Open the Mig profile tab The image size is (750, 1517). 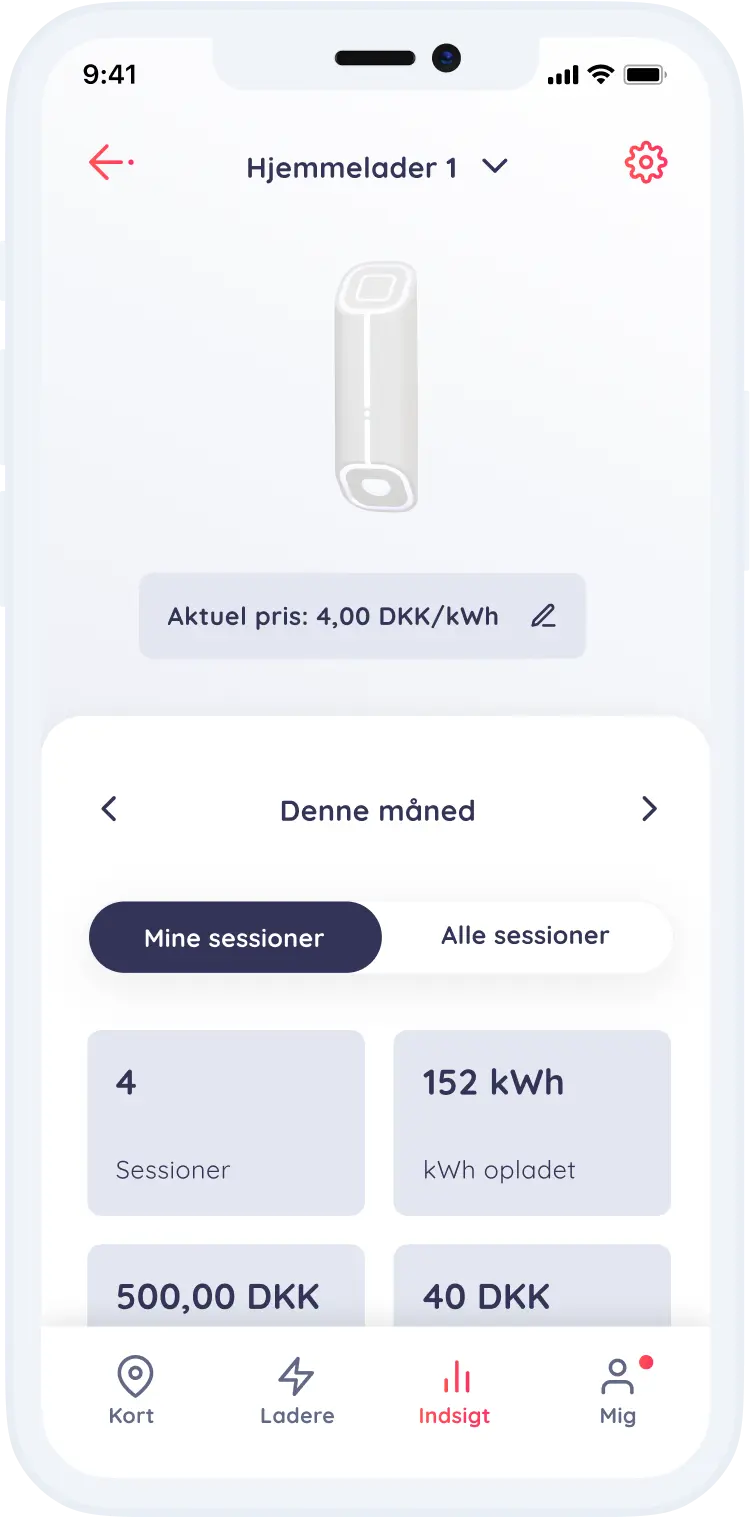pos(618,1391)
